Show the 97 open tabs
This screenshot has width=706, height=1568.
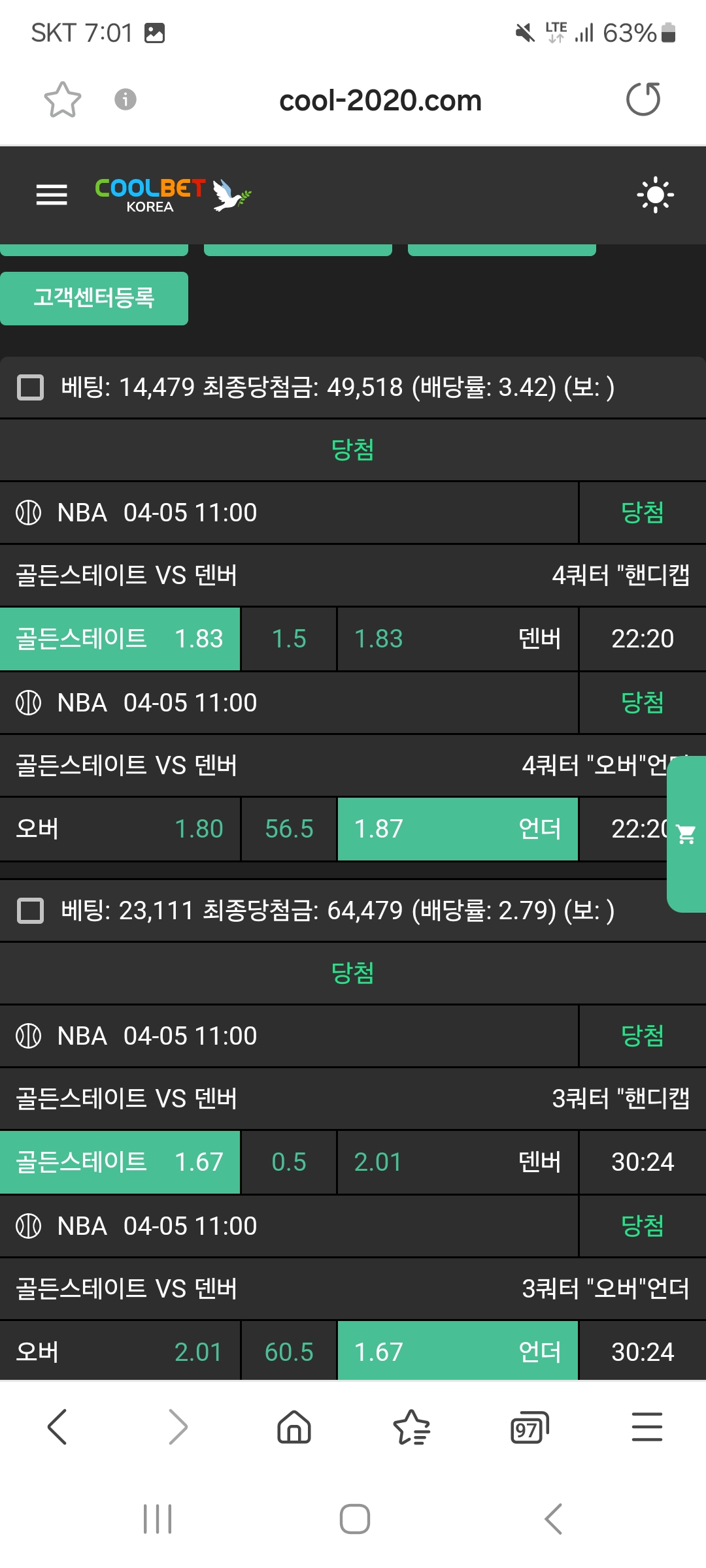529,1428
